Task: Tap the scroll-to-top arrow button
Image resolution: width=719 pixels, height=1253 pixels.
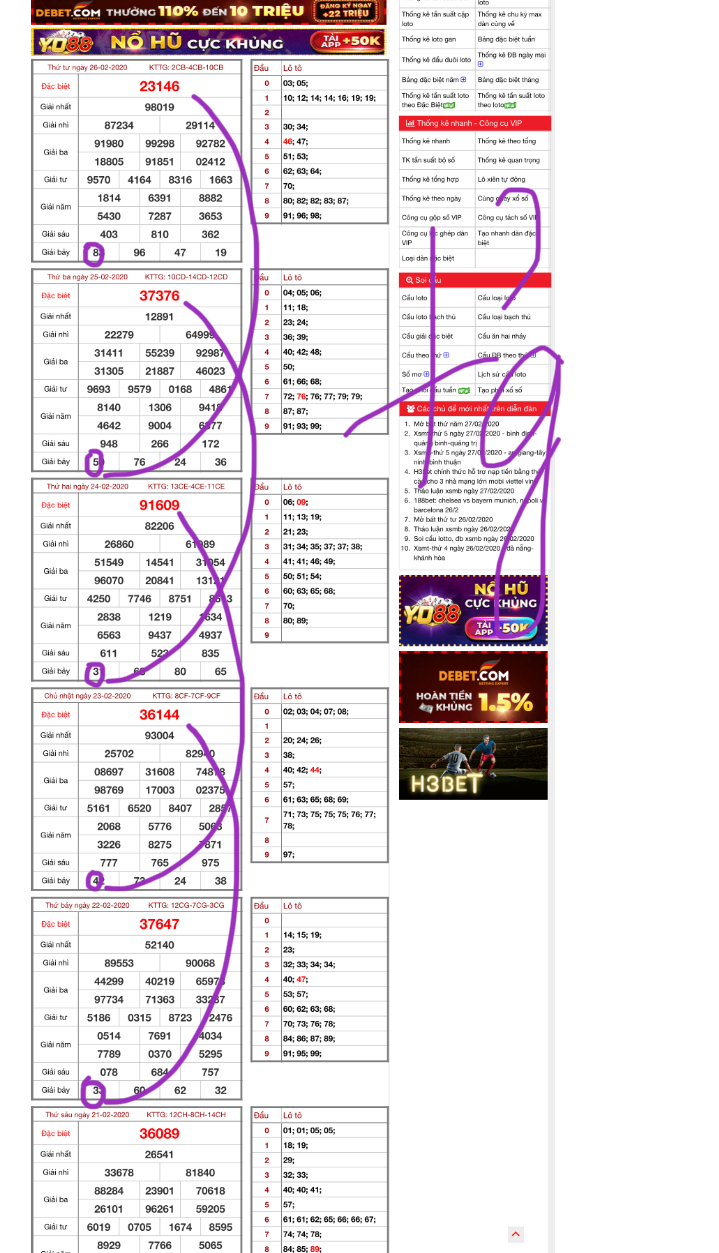Action: 516,1234
